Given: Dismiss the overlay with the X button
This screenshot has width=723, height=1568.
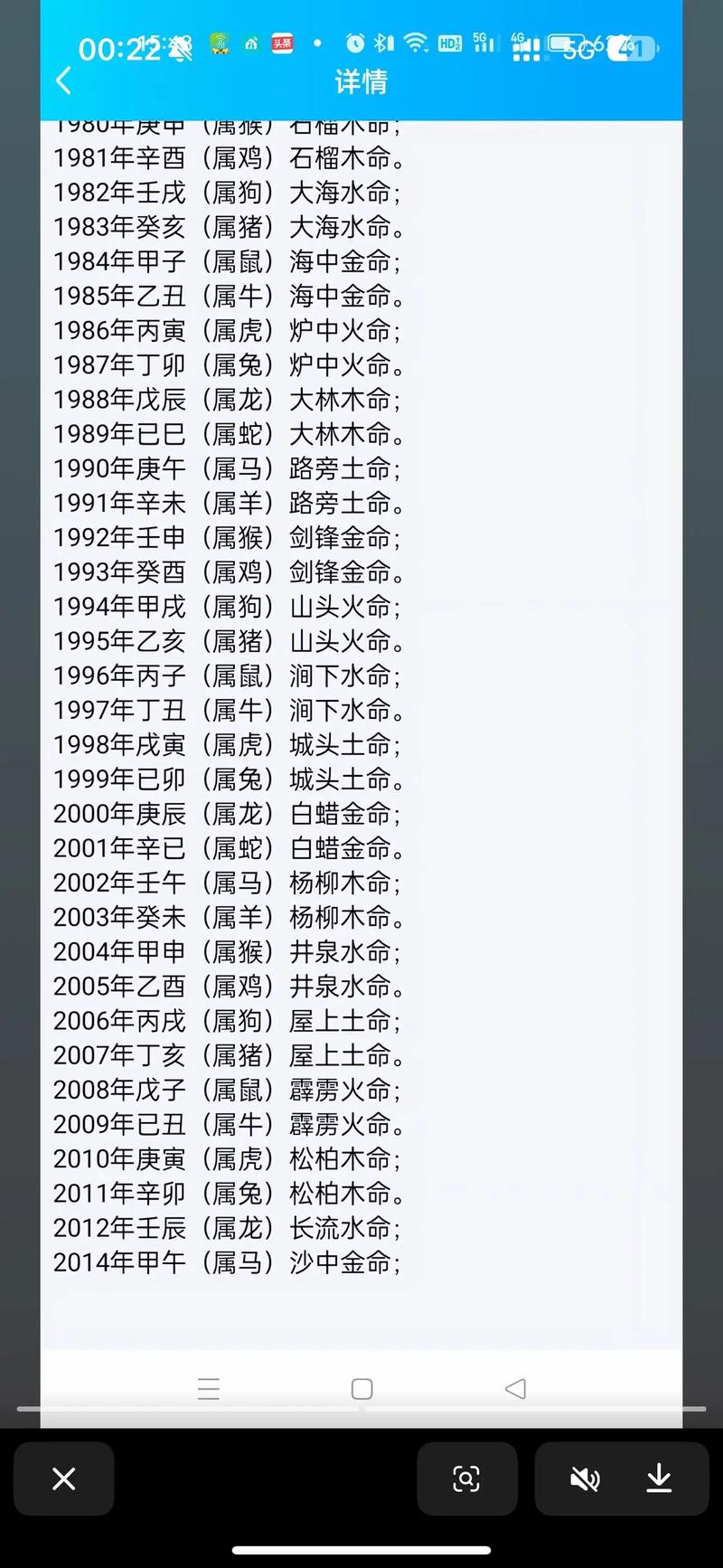Looking at the screenshot, I should tap(63, 1478).
